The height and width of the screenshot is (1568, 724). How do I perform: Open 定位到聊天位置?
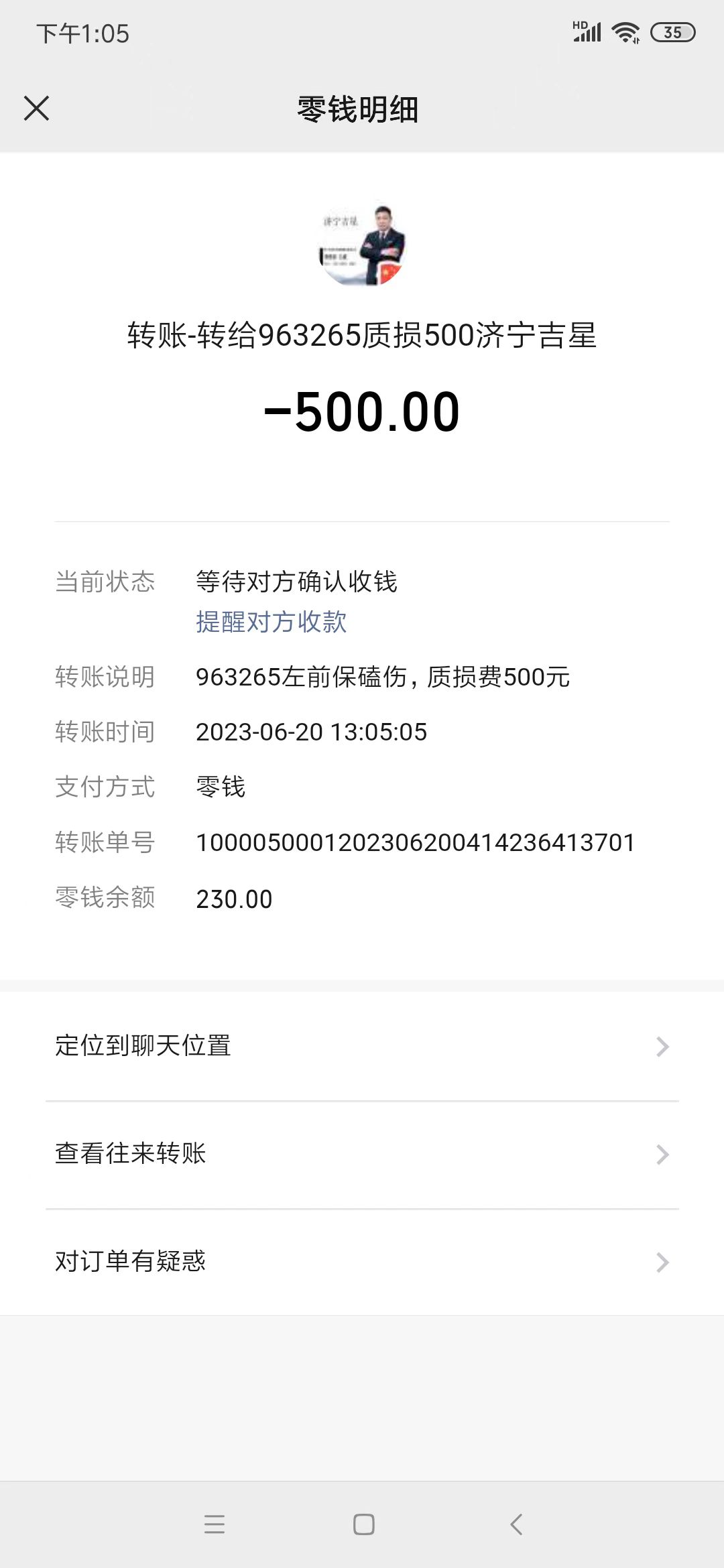[362, 1046]
